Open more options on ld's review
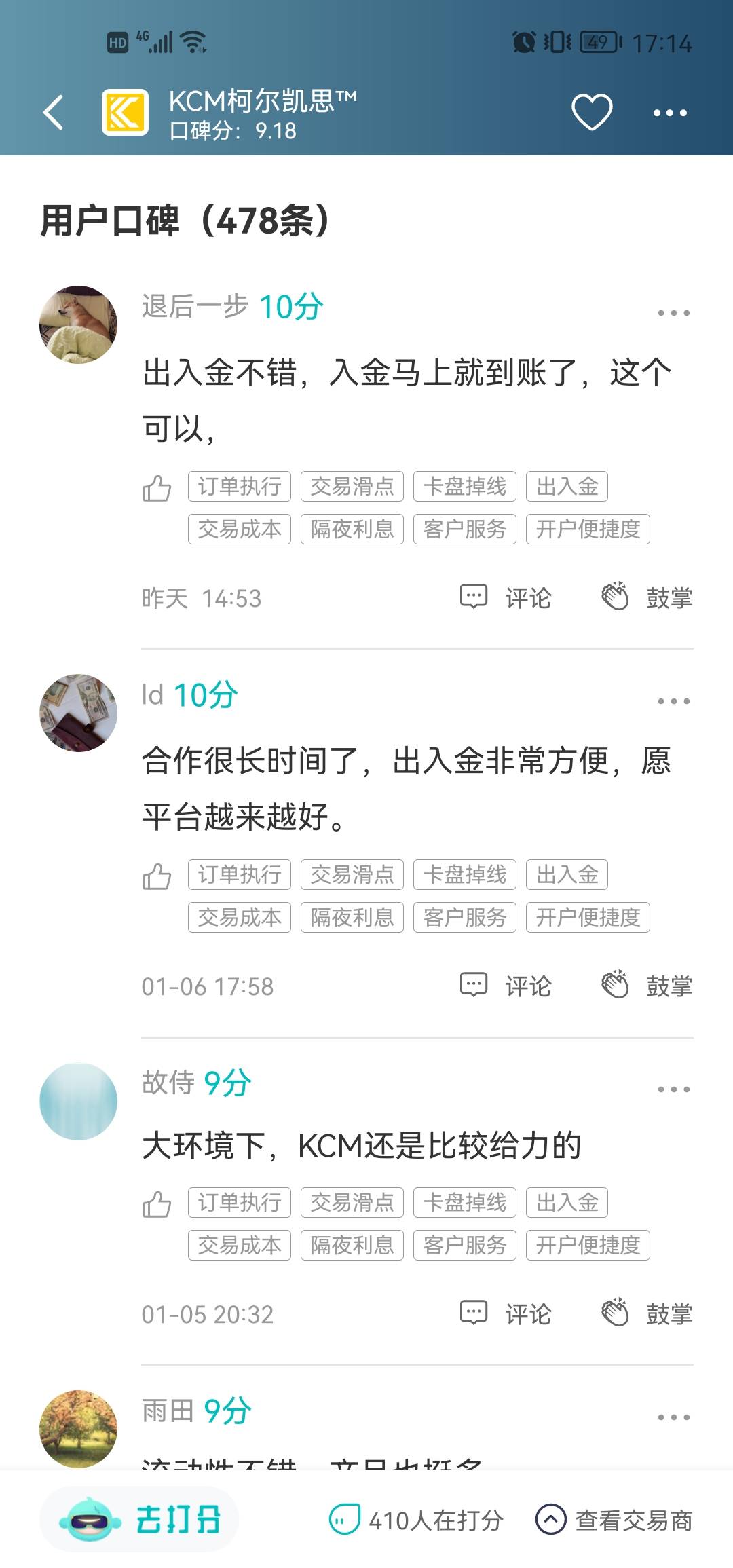Viewport: 733px width, 1568px height. tap(673, 701)
